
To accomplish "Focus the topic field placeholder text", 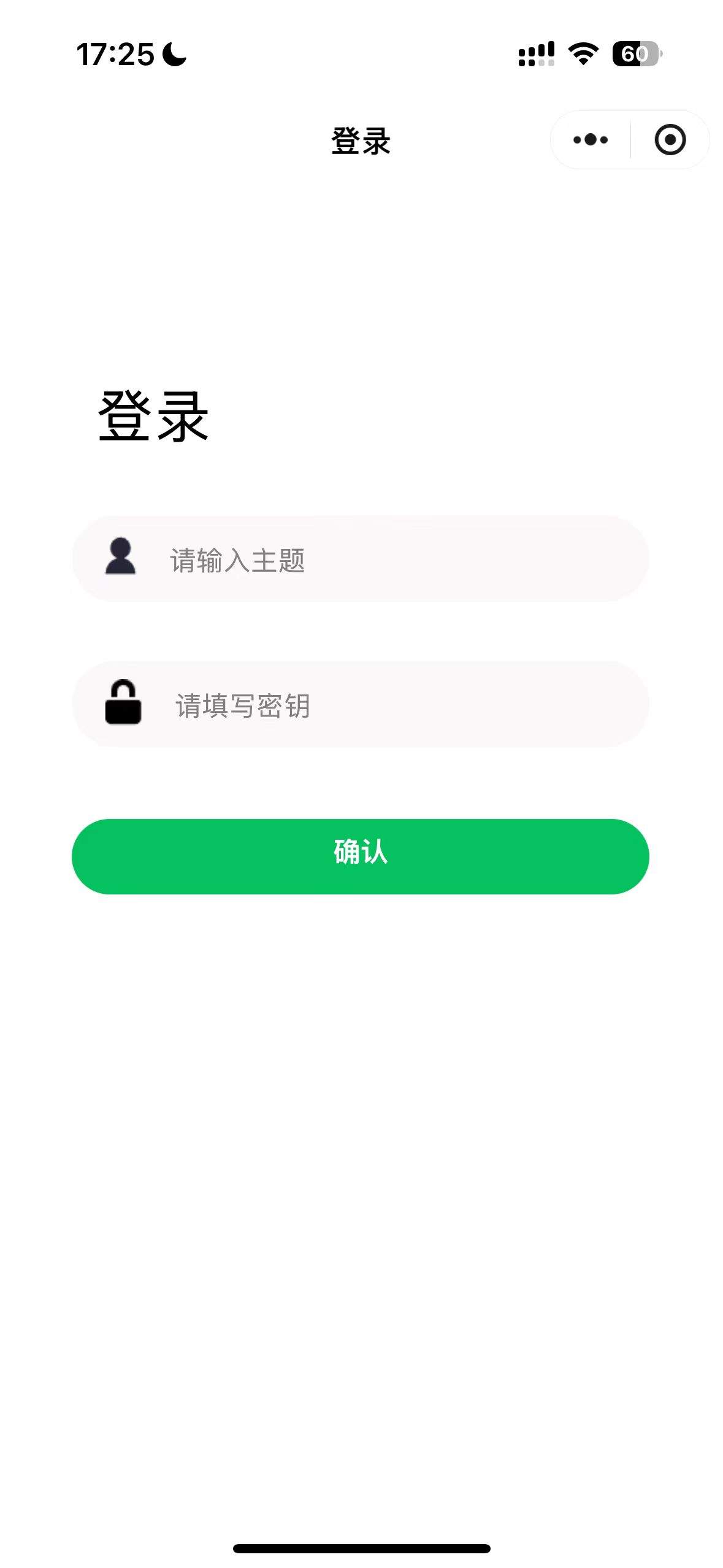I will pyautogui.click(x=238, y=561).
